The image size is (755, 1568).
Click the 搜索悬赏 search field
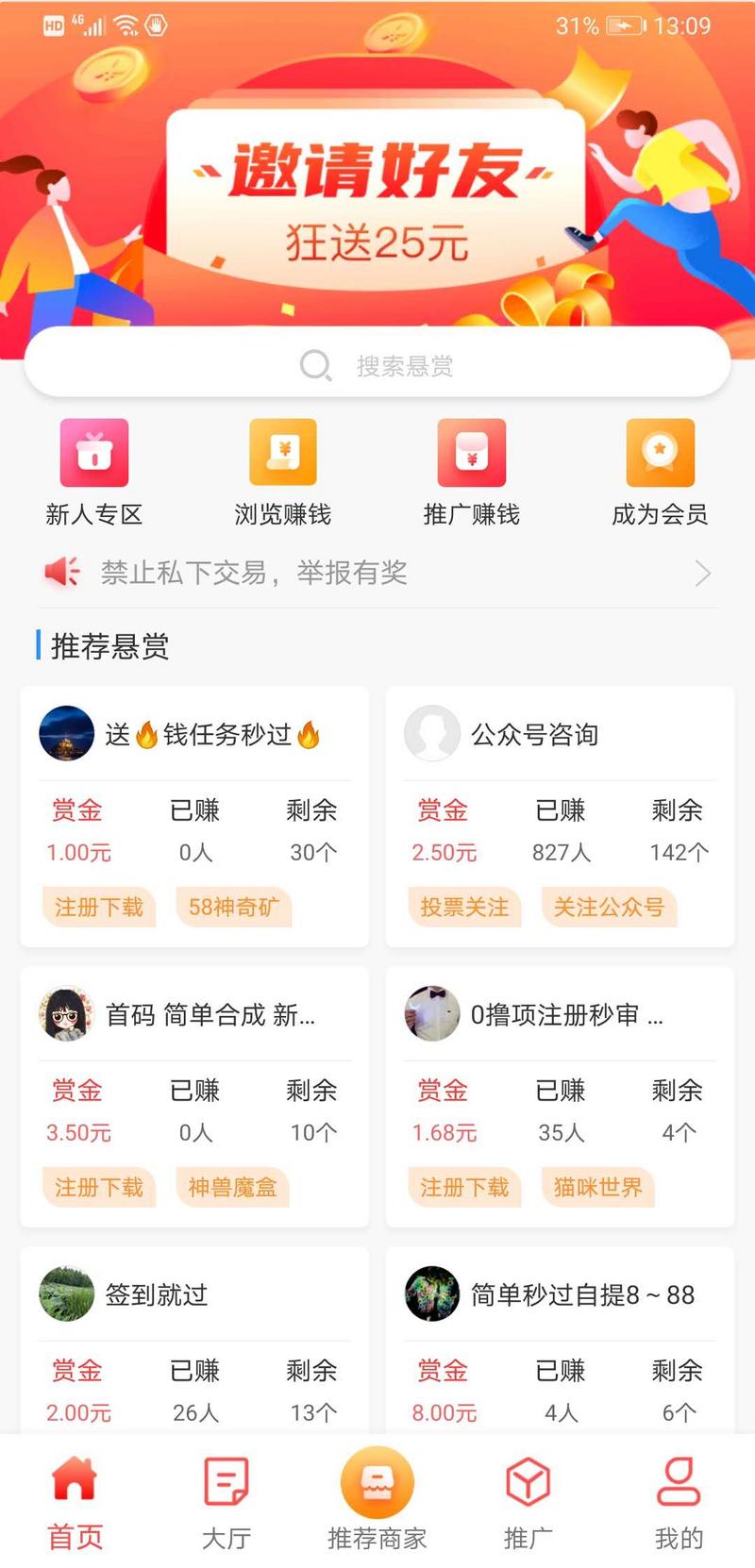coord(377,363)
